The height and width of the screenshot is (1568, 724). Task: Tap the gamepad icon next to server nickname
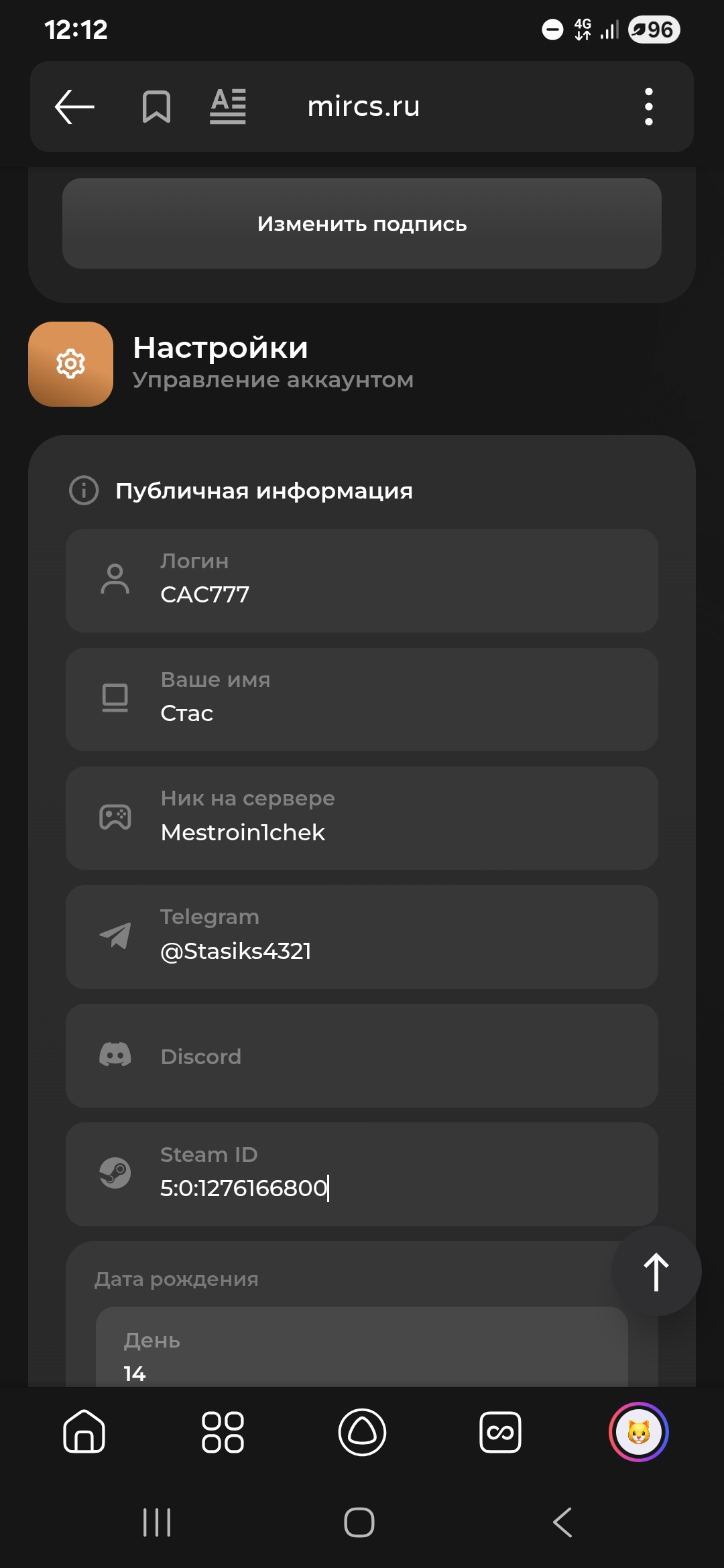point(115,818)
